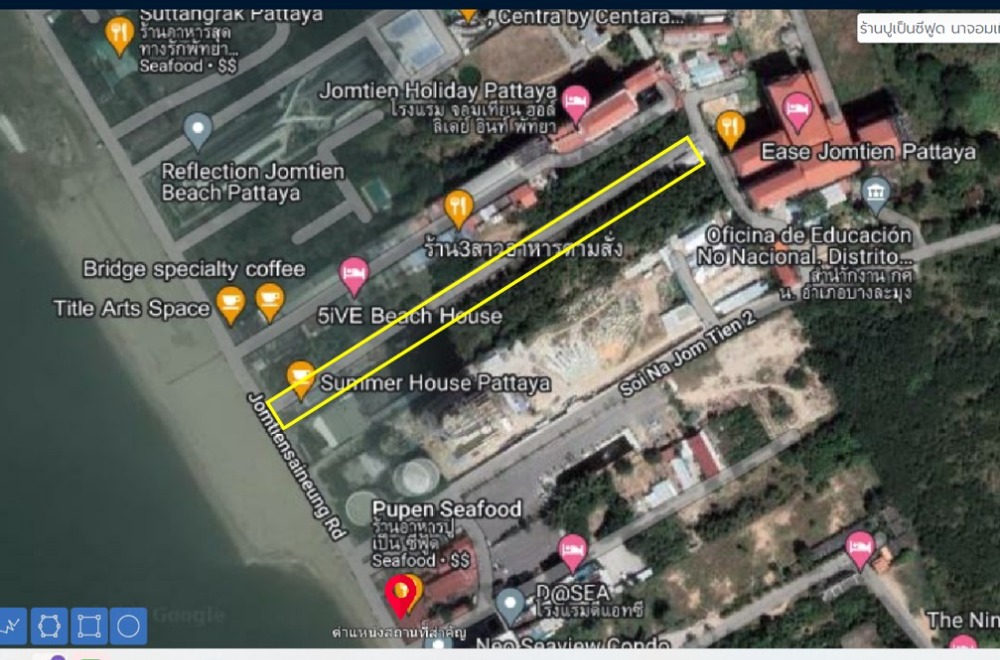View the Ease Jomtien Pattaya hotel marker
This screenshot has width=1000, height=660.
[x=797, y=110]
